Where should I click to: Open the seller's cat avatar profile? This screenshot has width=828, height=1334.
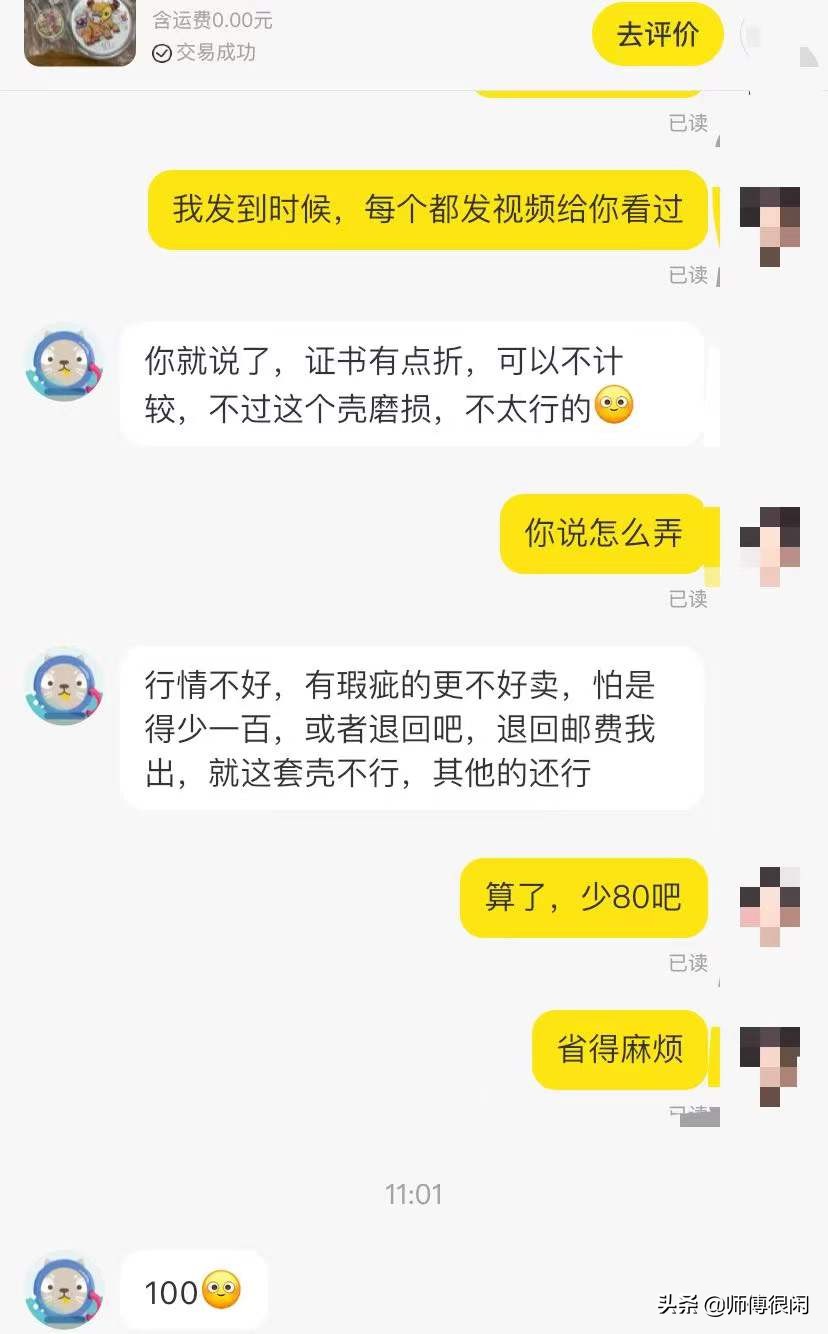(x=63, y=362)
